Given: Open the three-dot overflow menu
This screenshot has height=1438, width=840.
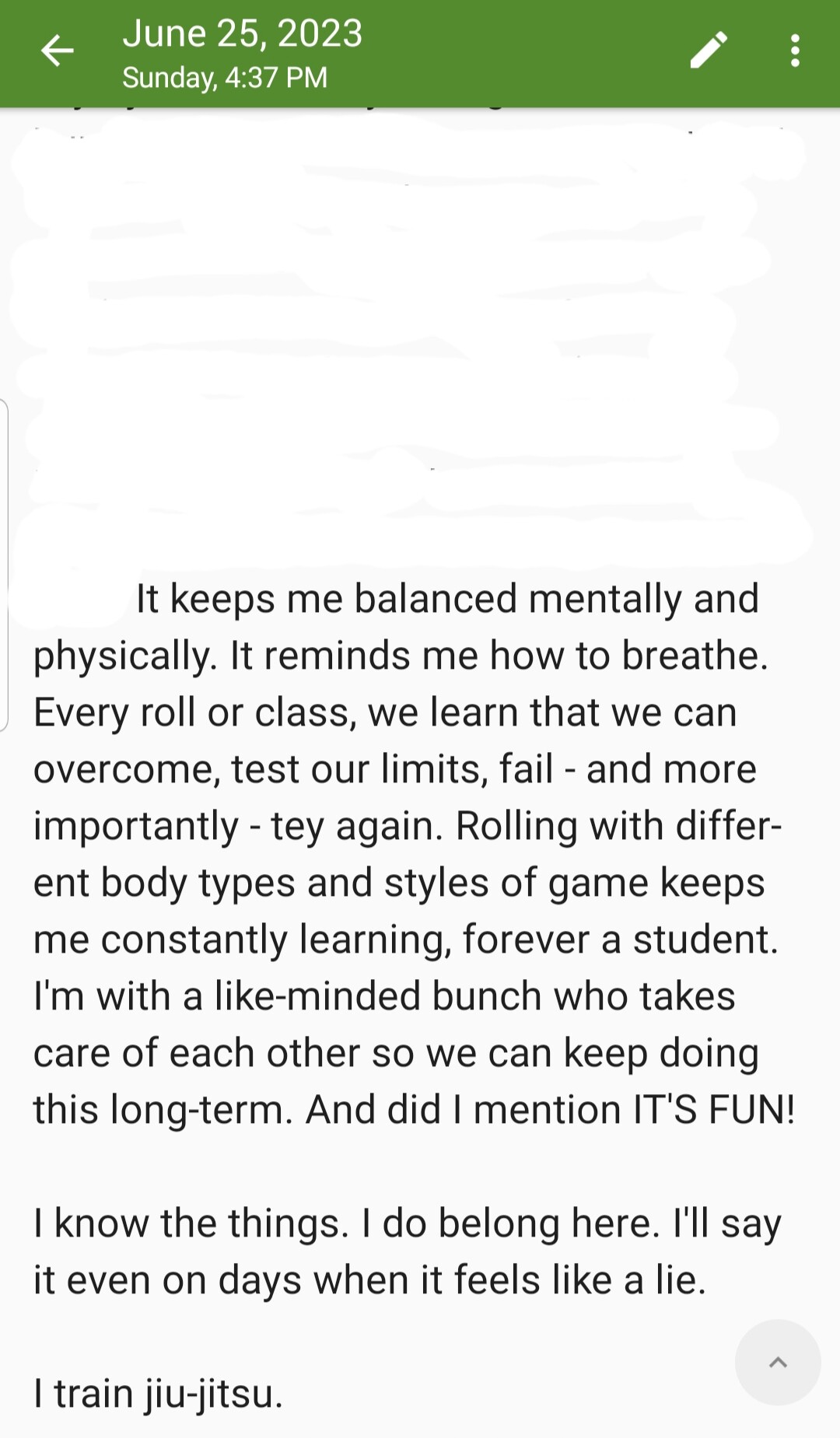Looking at the screenshot, I should [795, 51].
